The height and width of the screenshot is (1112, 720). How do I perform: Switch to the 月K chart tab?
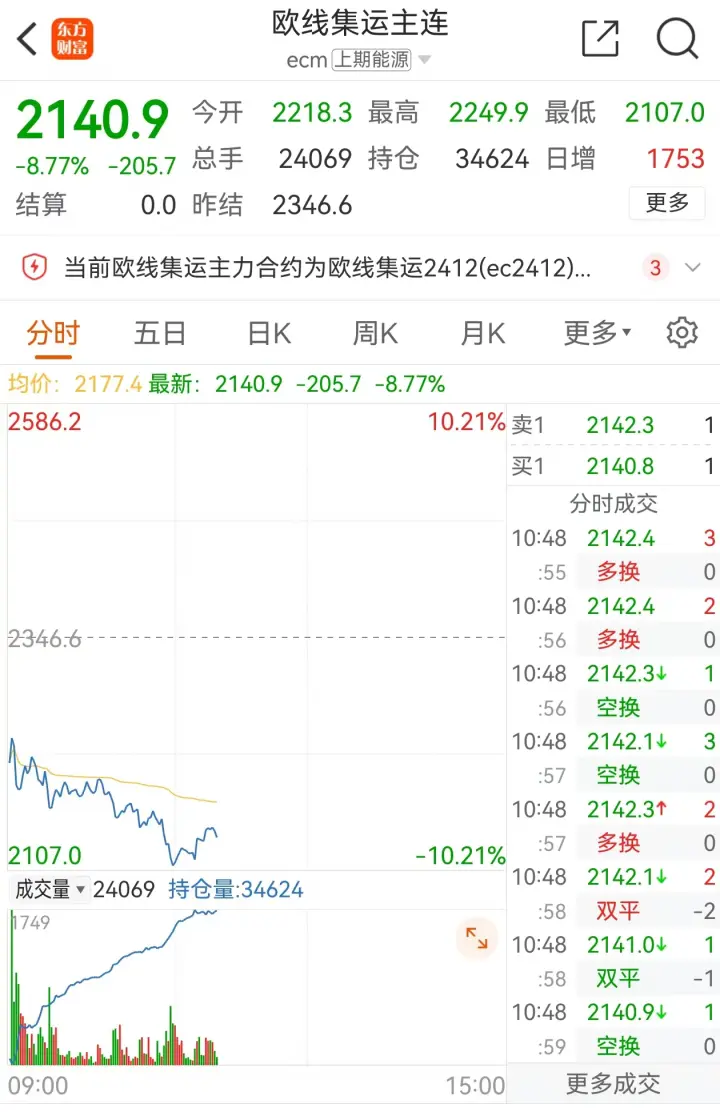(482, 333)
